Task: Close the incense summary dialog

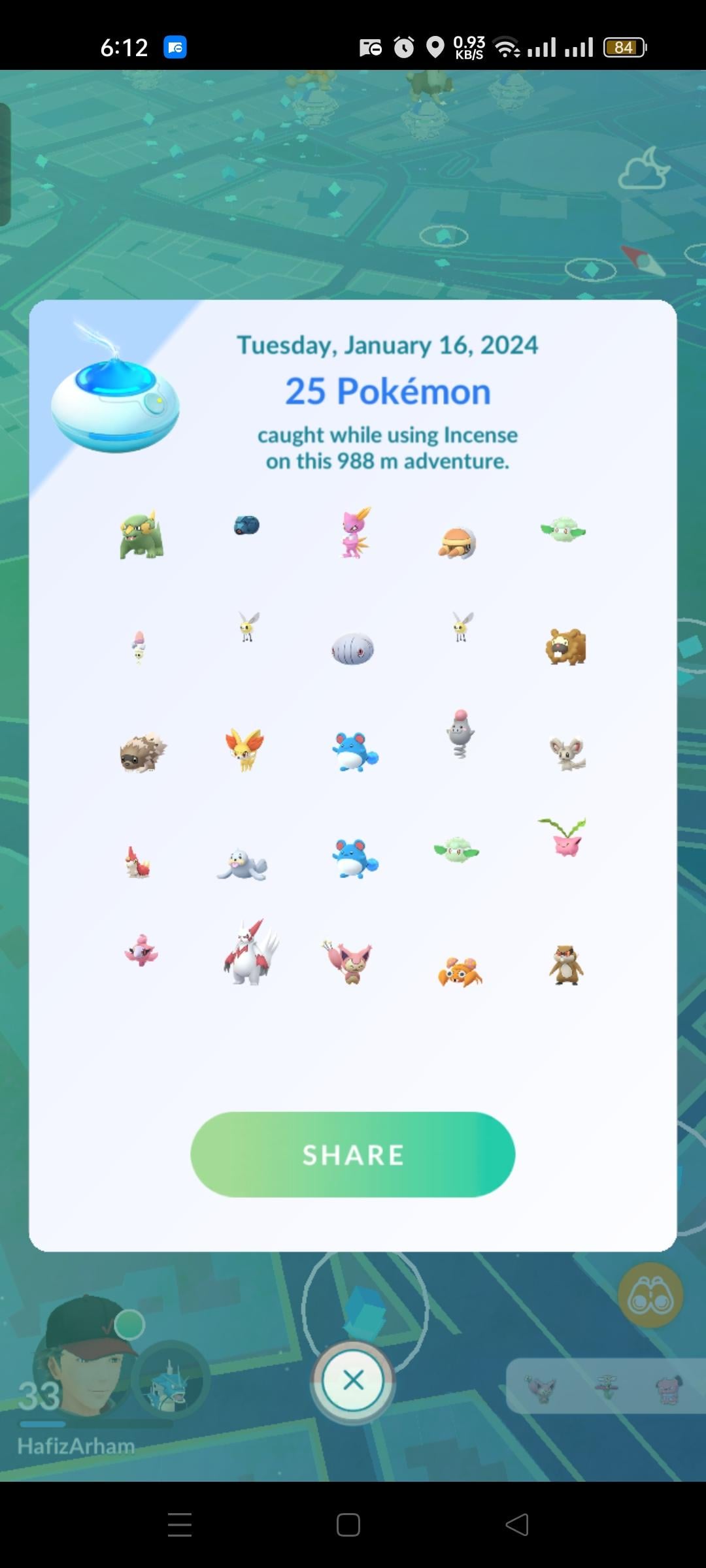Action: pyautogui.click(x=353, y=1380)
